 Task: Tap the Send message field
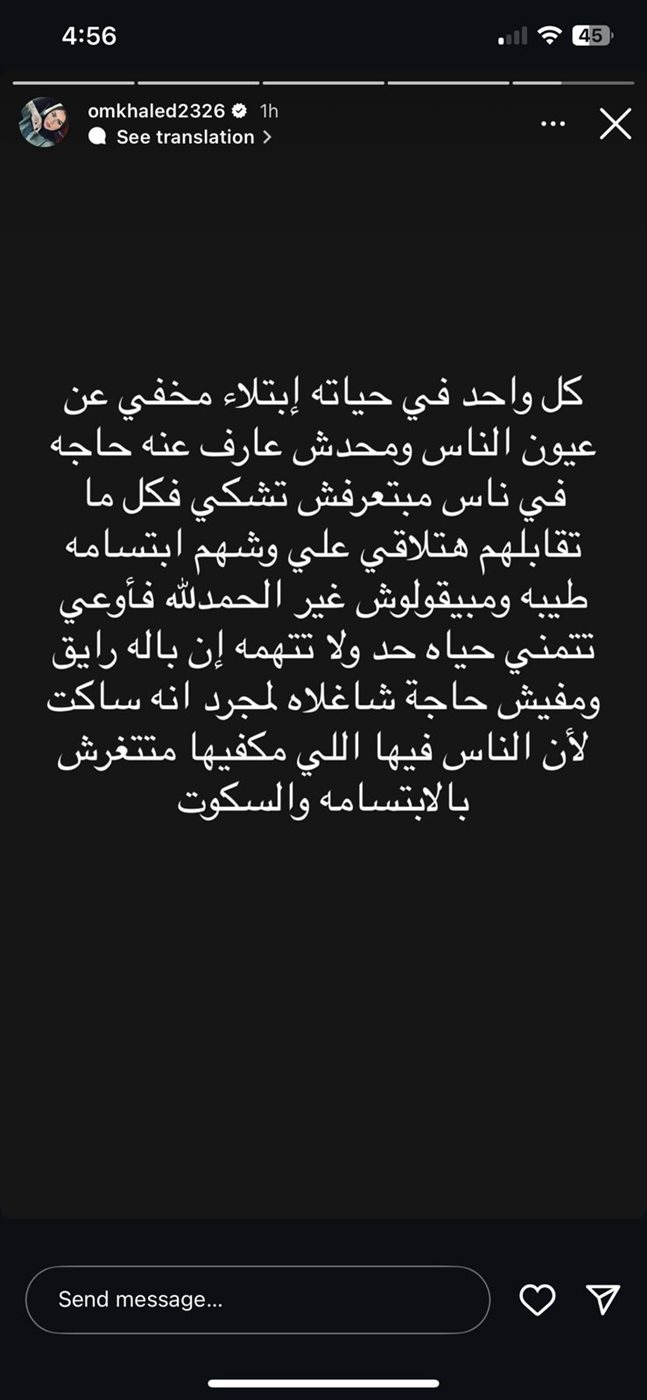pyautogui.click(x=258, y=1300)
